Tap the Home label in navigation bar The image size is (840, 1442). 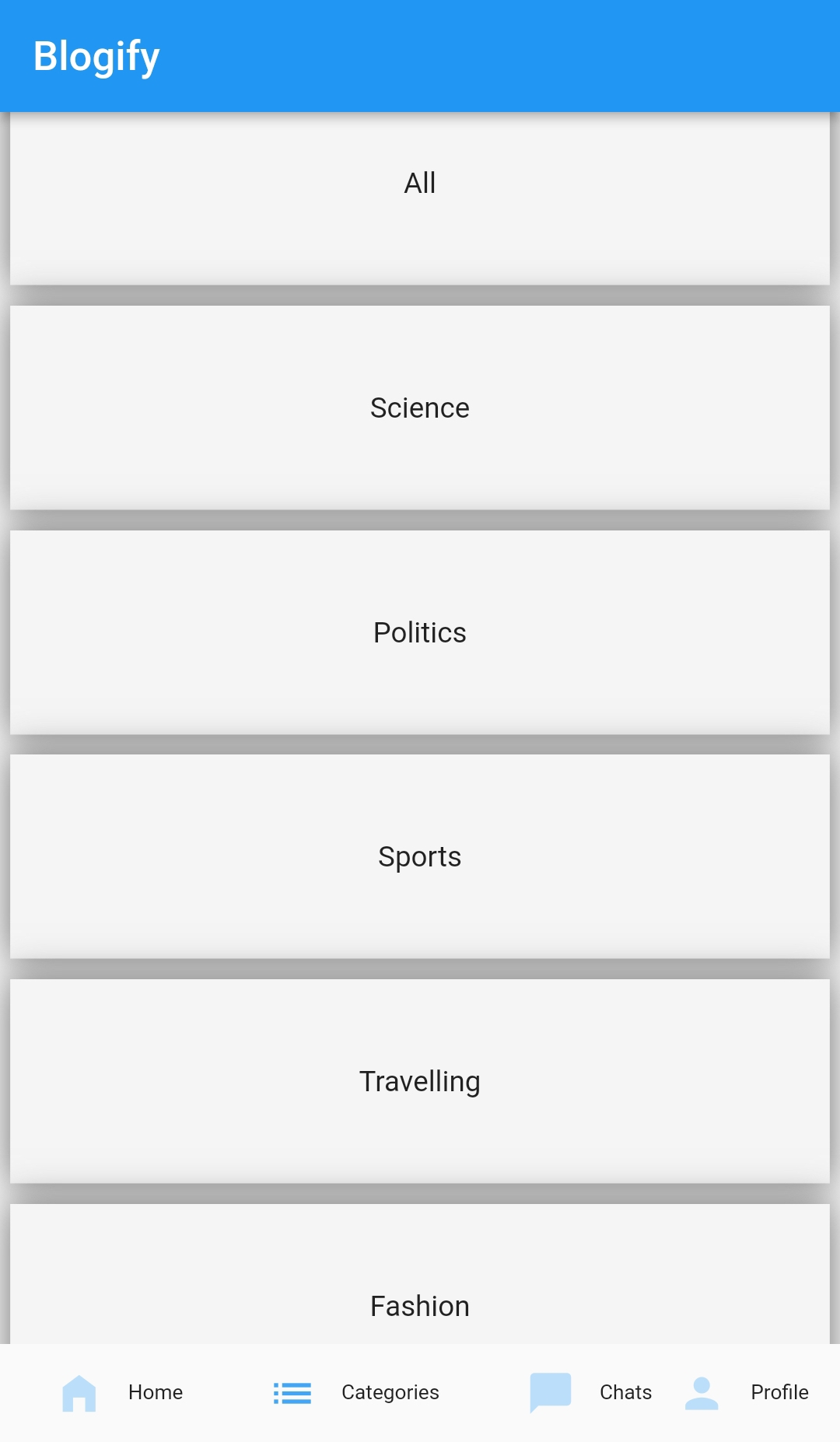tap(155, 1392)
